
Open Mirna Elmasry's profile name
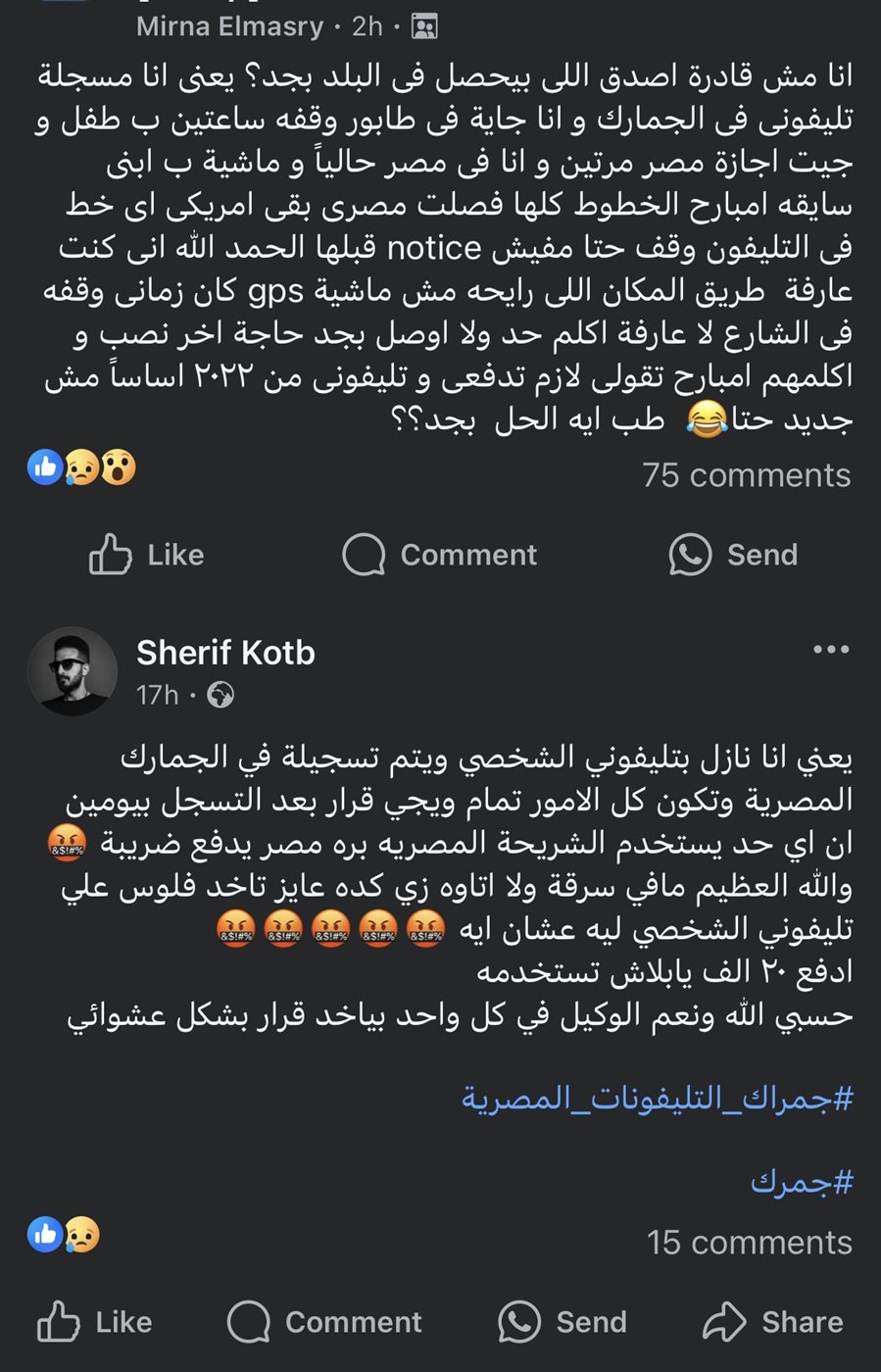[x=229, y=26]
